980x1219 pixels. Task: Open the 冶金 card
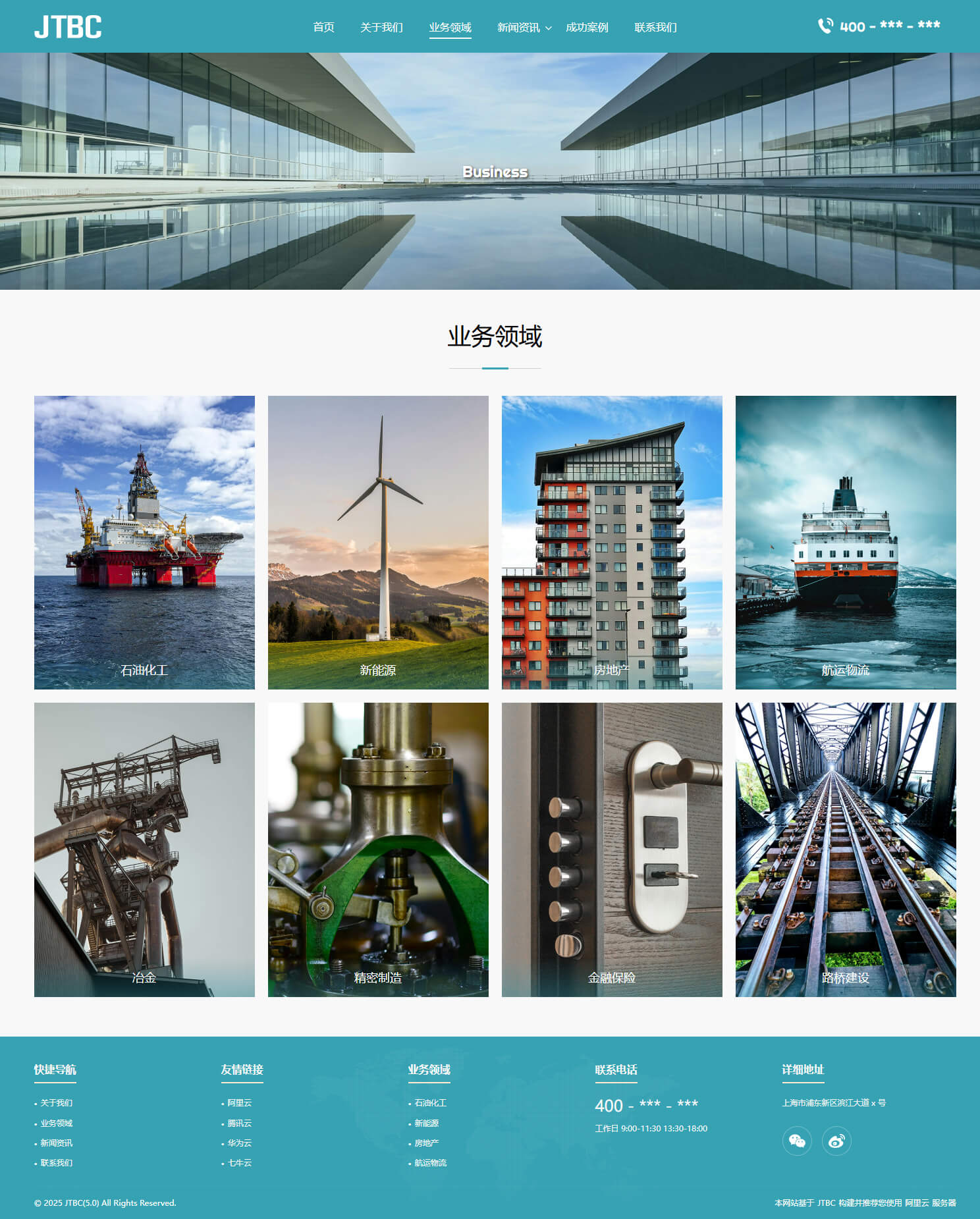point(144,849)
